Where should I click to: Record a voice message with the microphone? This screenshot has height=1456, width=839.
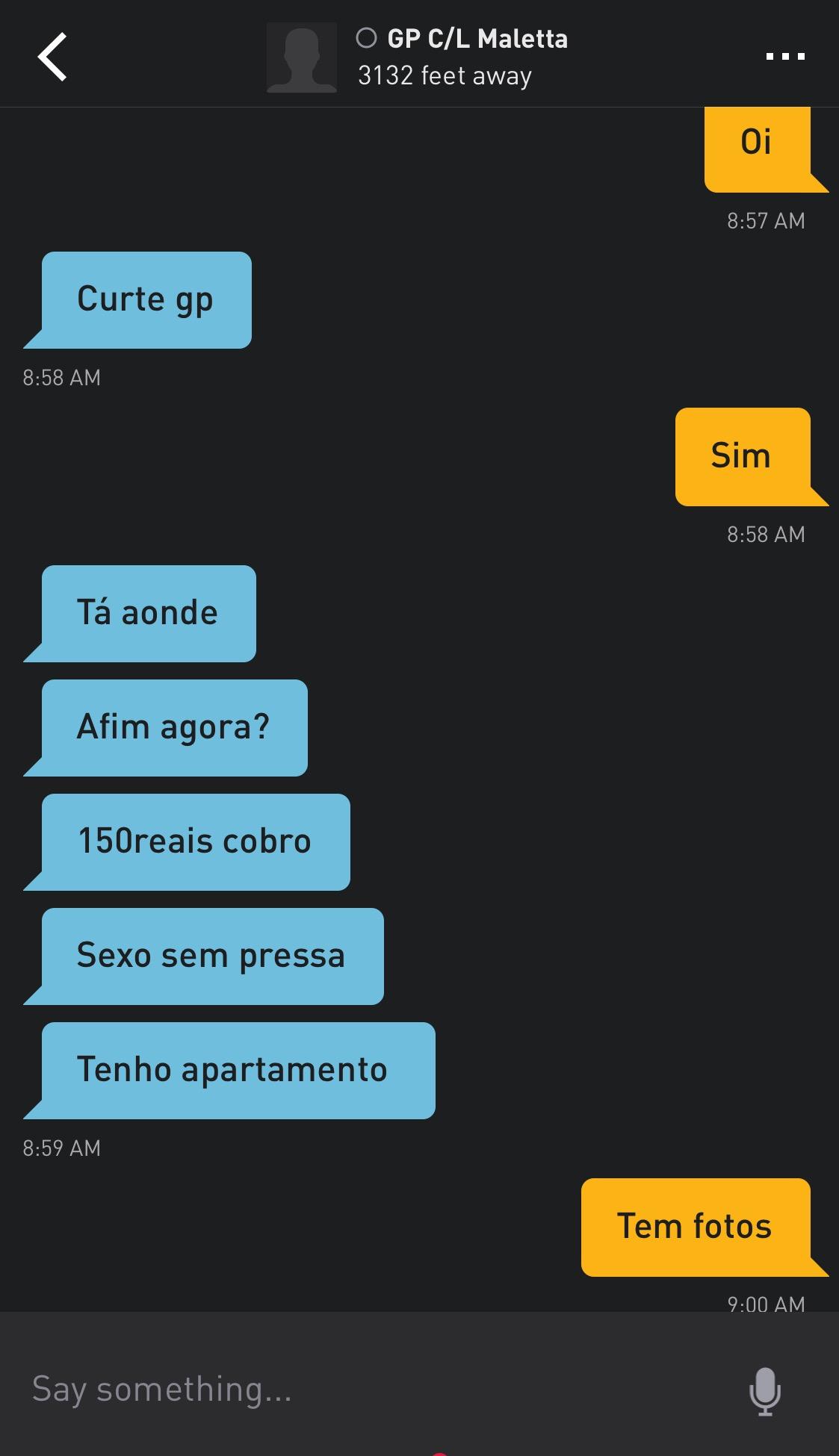765,1391
